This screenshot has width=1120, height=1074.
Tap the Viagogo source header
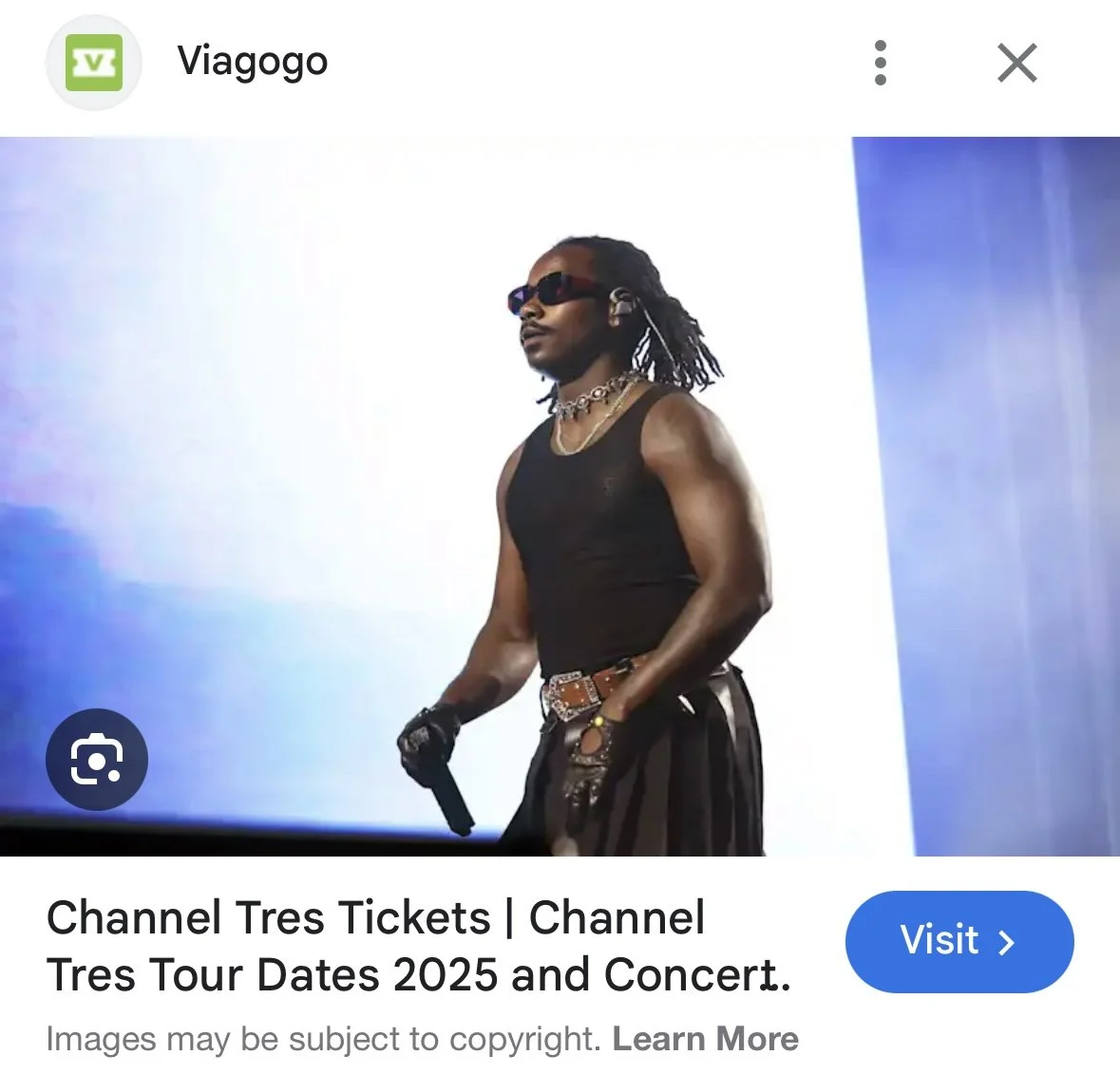click(252, 62)
